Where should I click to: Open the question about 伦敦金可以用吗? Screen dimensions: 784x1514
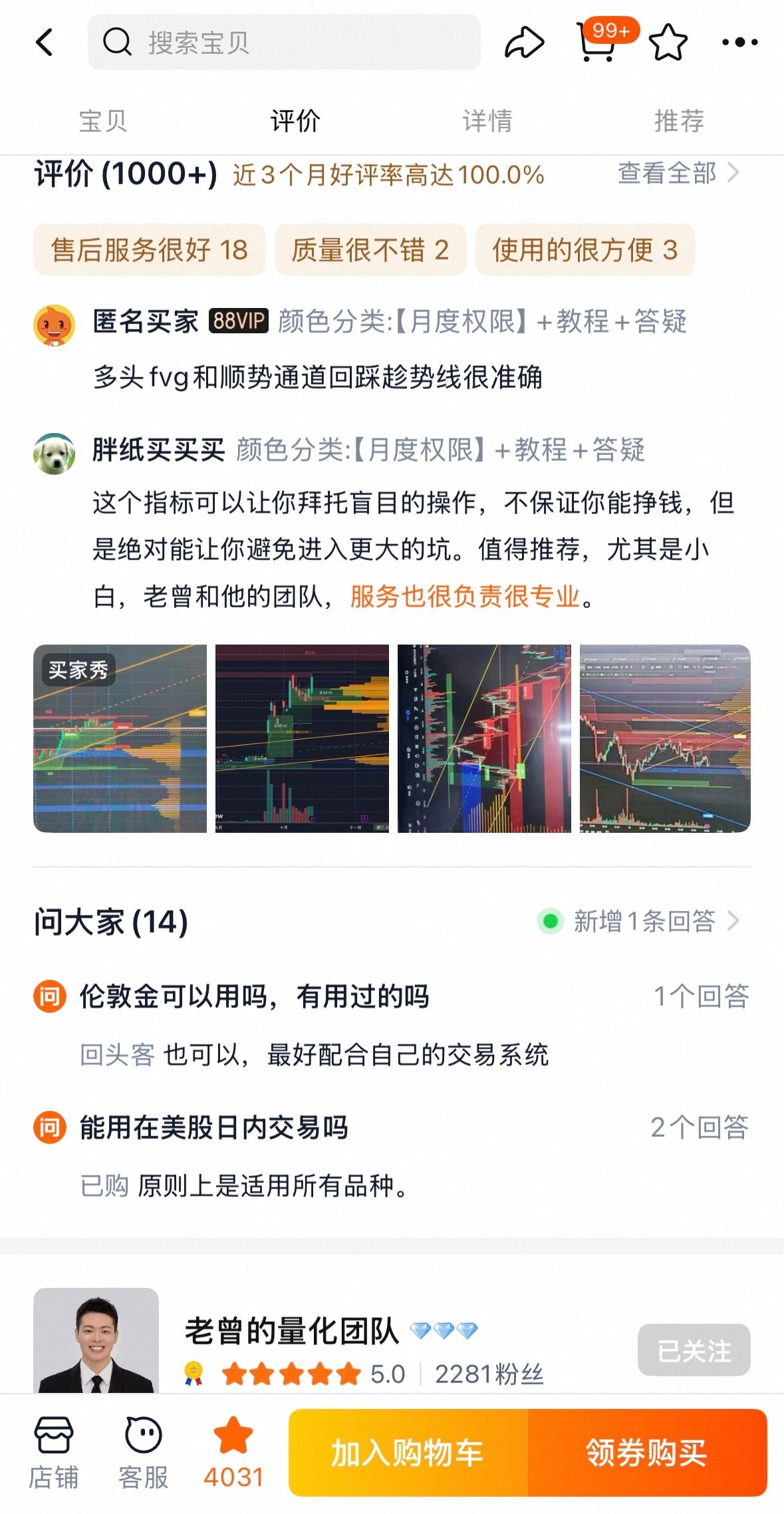tap(254, 996)
